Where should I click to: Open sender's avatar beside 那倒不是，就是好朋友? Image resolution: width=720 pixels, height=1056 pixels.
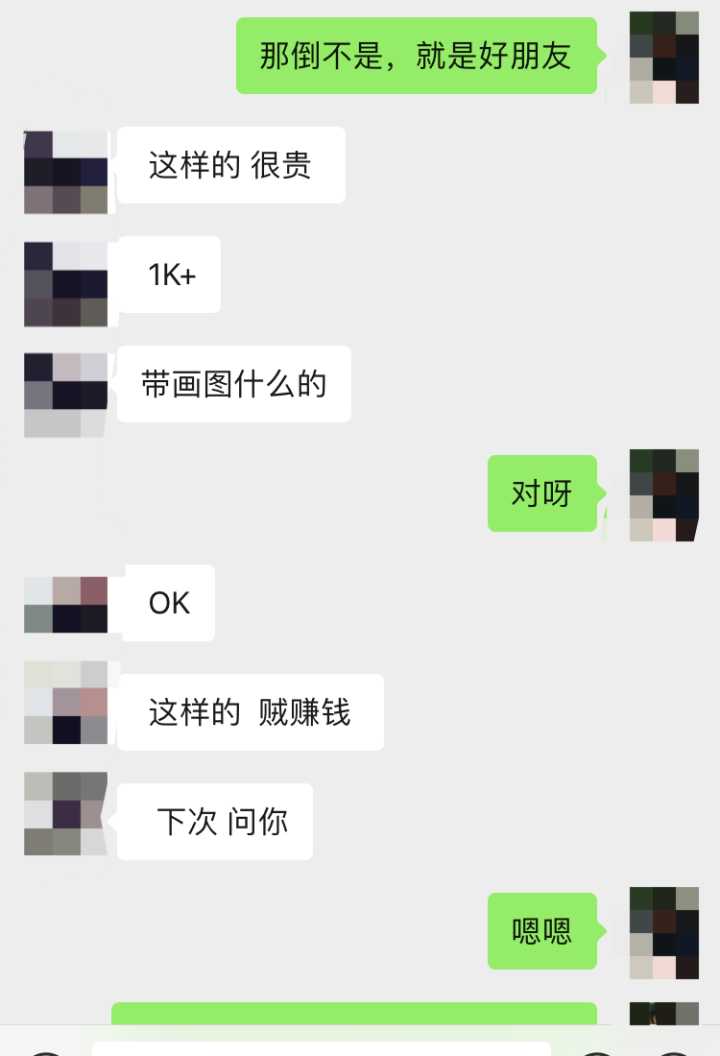664,58
